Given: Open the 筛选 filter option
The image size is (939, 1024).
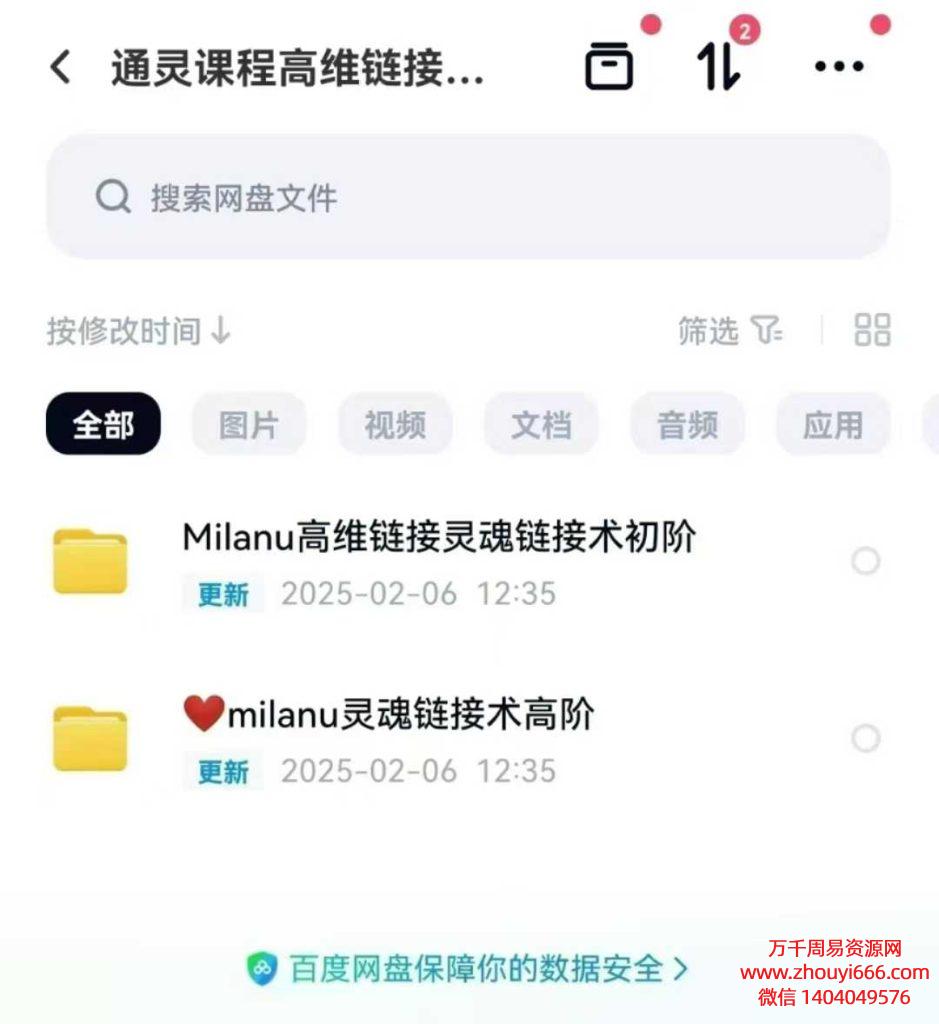Looking at the screenshot, I should 730,330.
